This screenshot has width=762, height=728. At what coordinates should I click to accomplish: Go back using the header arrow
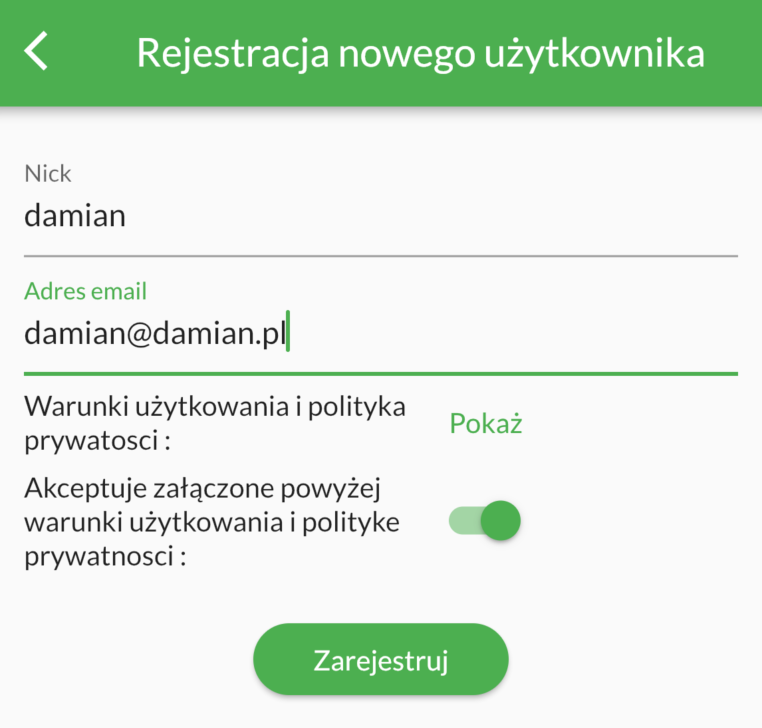click(37, 51)
